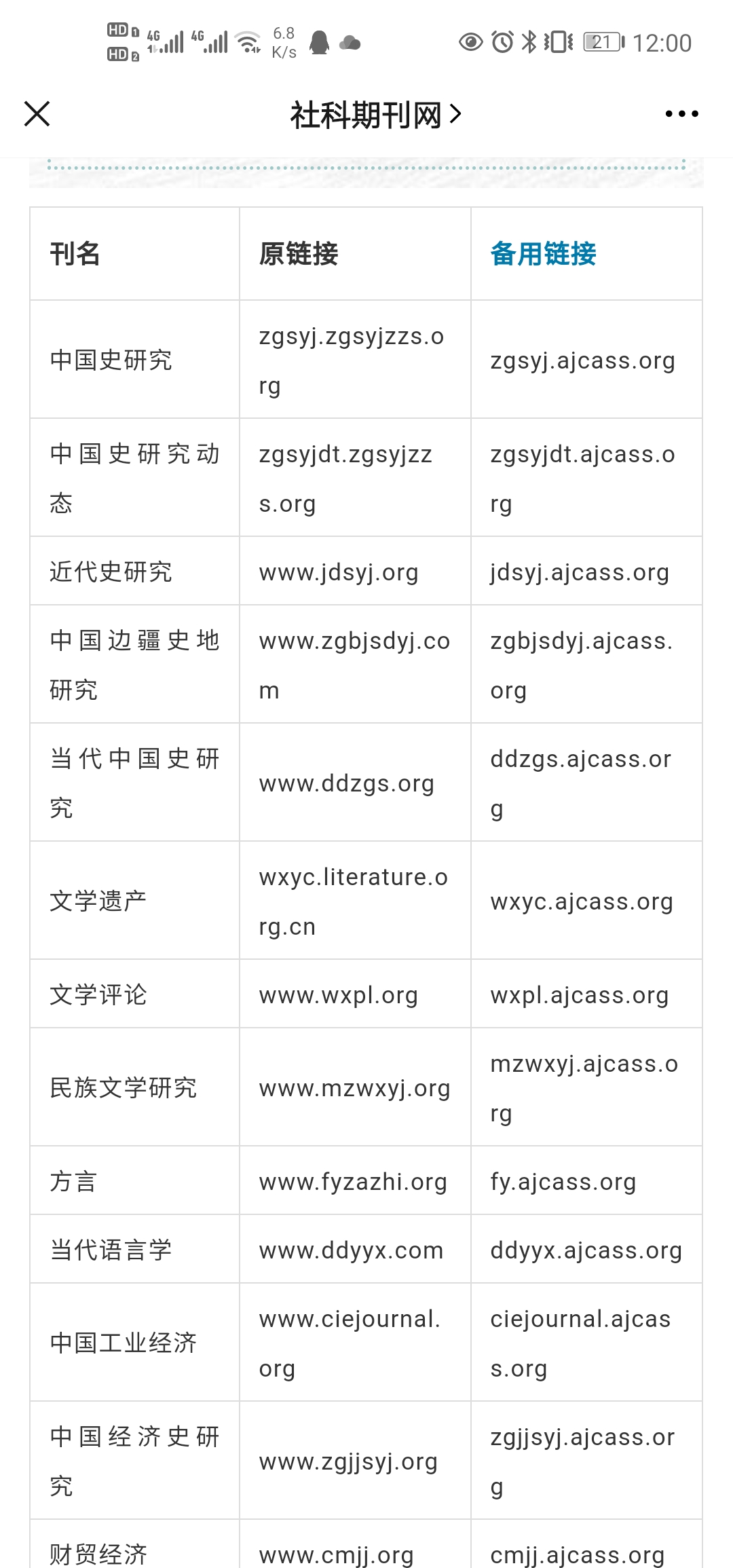Screen dimensions: 733x1568
Task: Close the article page
Action: point(37,114)
